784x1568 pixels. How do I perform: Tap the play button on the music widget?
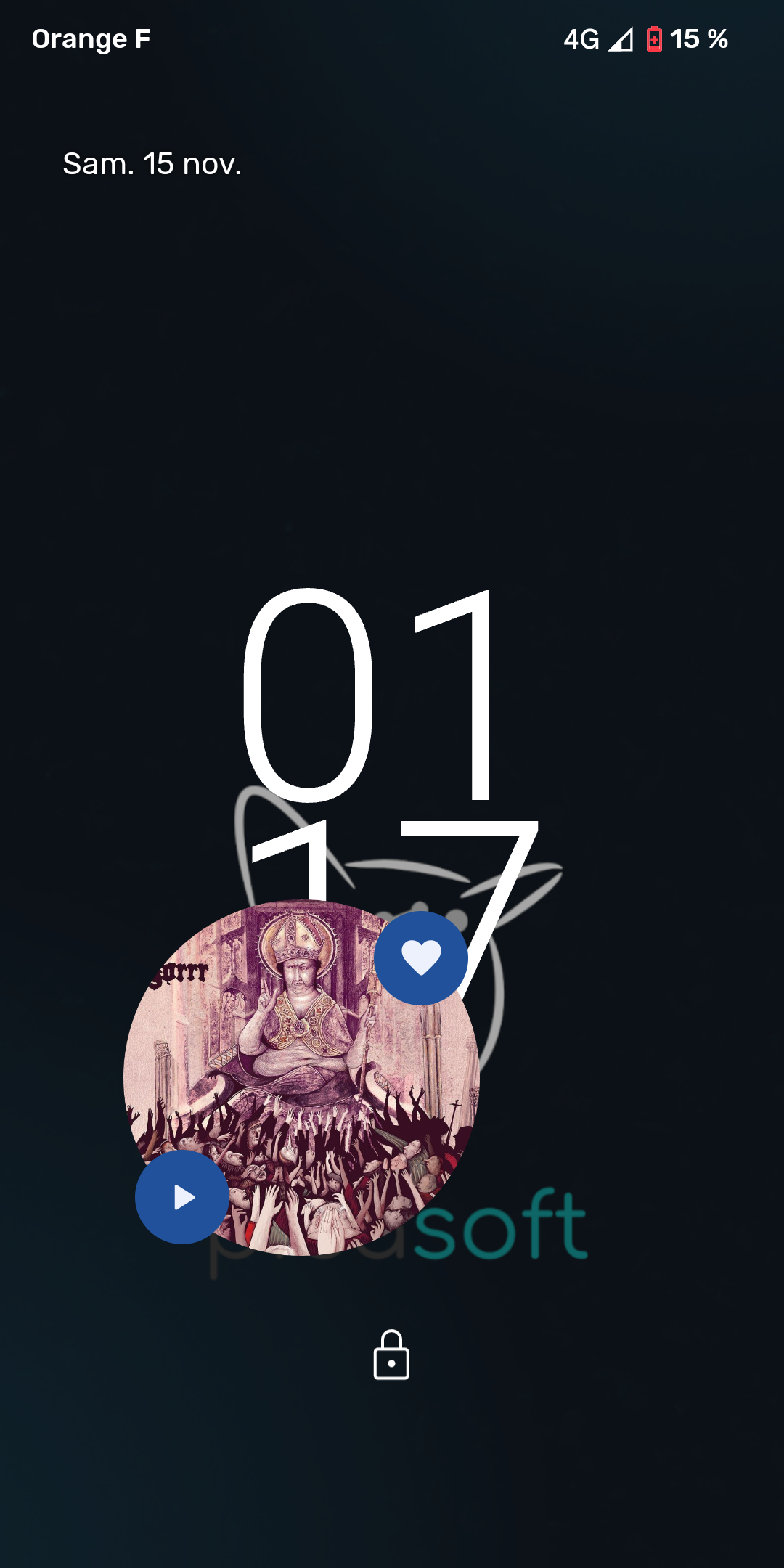click(181, 1196)
